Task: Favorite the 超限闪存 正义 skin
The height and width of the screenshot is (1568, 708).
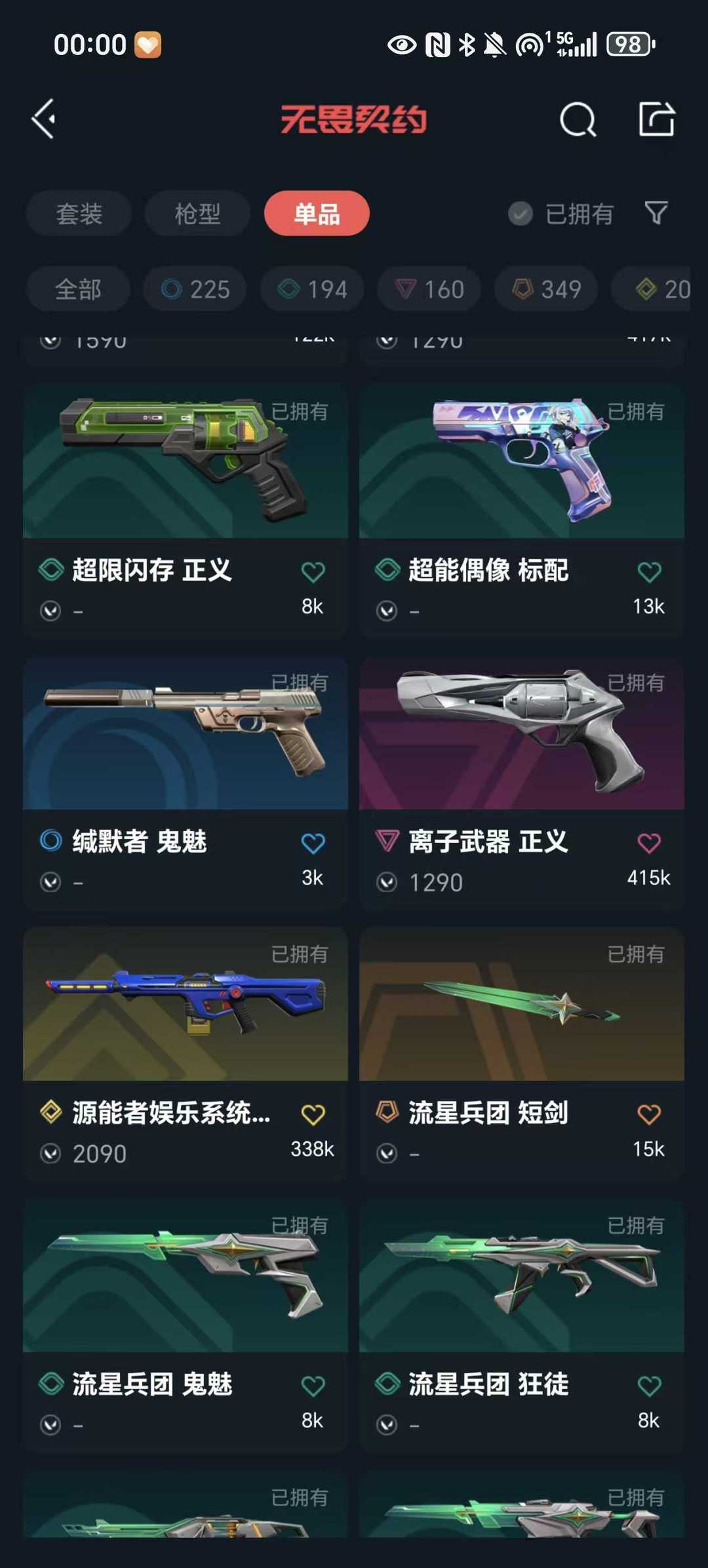Action: tap(314, 570)
